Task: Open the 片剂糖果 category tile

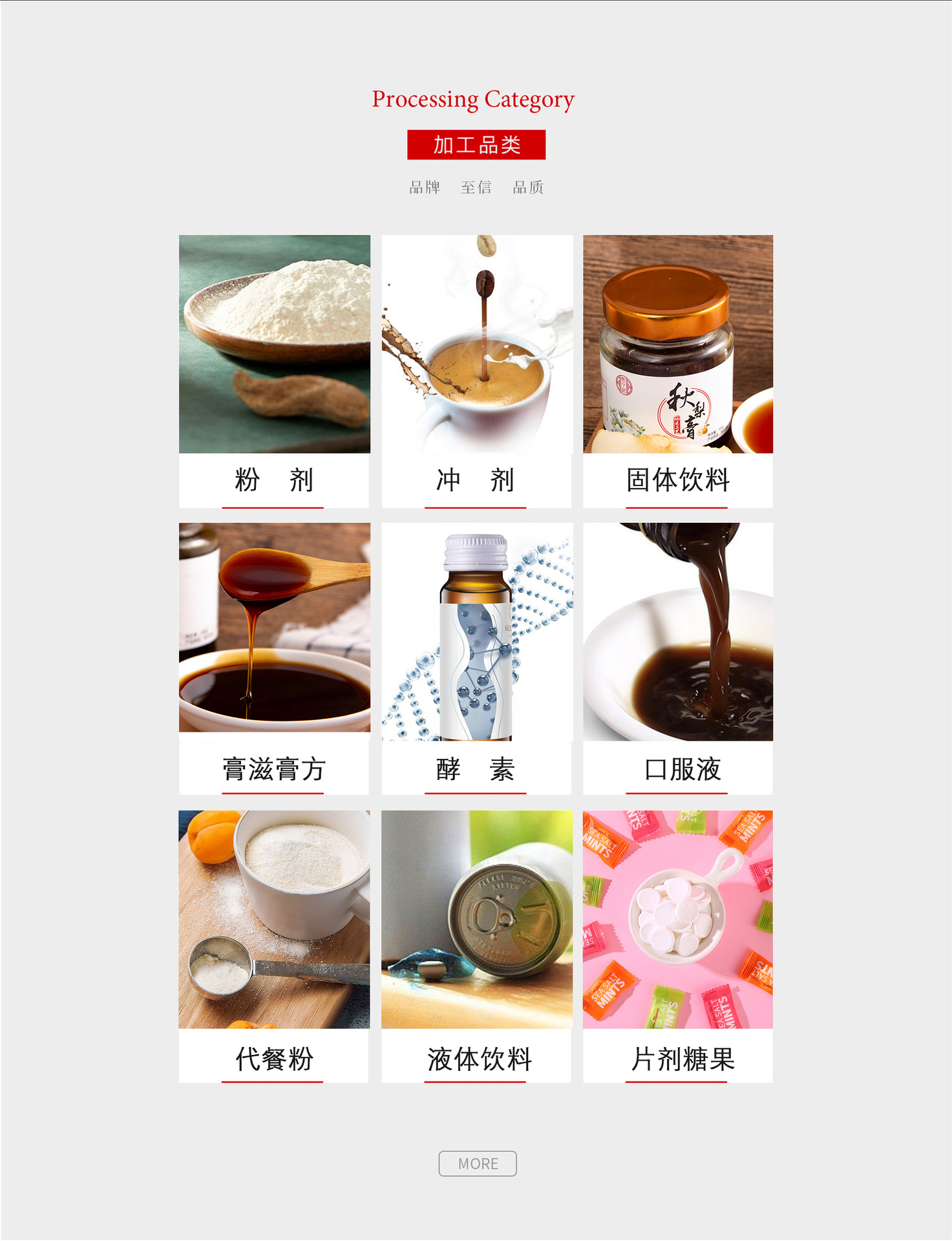Action: click(677, 946)
